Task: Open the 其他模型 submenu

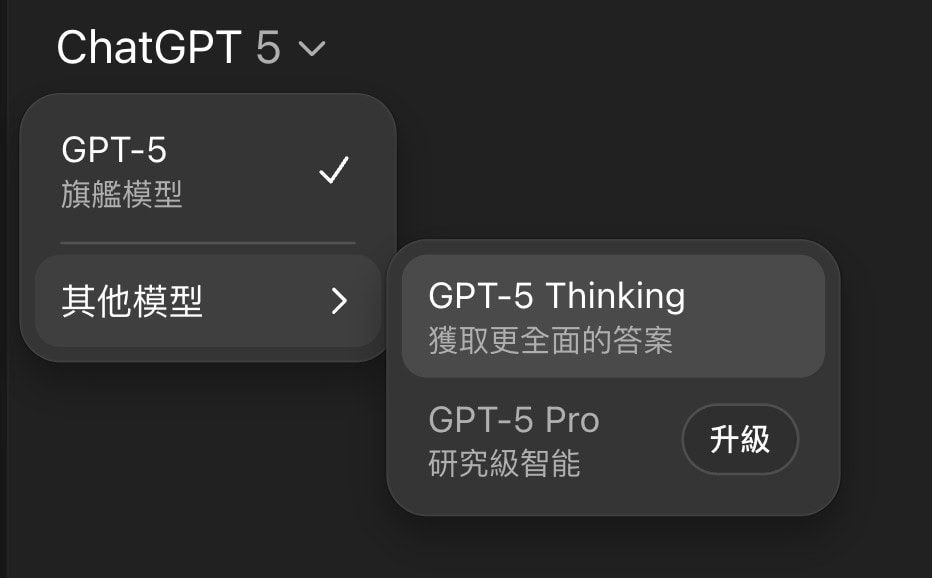Action: click(x=206, y=301)
